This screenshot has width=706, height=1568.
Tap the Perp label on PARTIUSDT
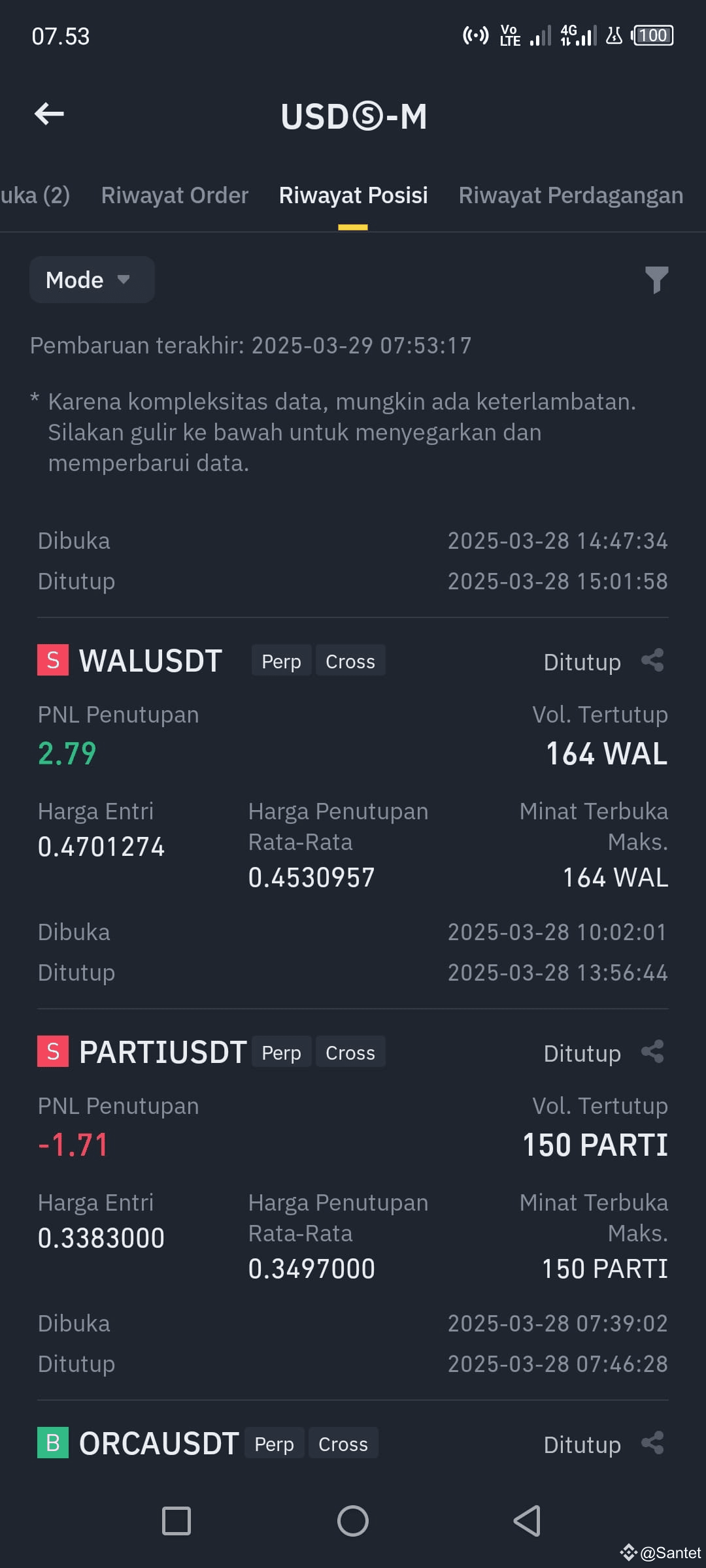click(x=281, y=1052)
